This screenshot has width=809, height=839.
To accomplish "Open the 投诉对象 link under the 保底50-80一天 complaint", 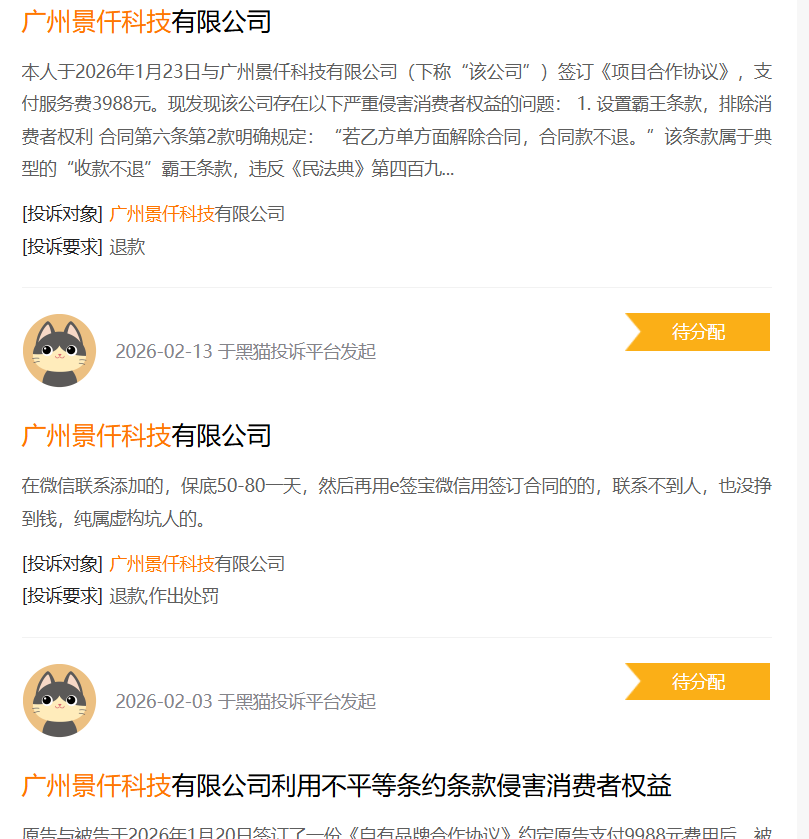I will click(196, 563).
